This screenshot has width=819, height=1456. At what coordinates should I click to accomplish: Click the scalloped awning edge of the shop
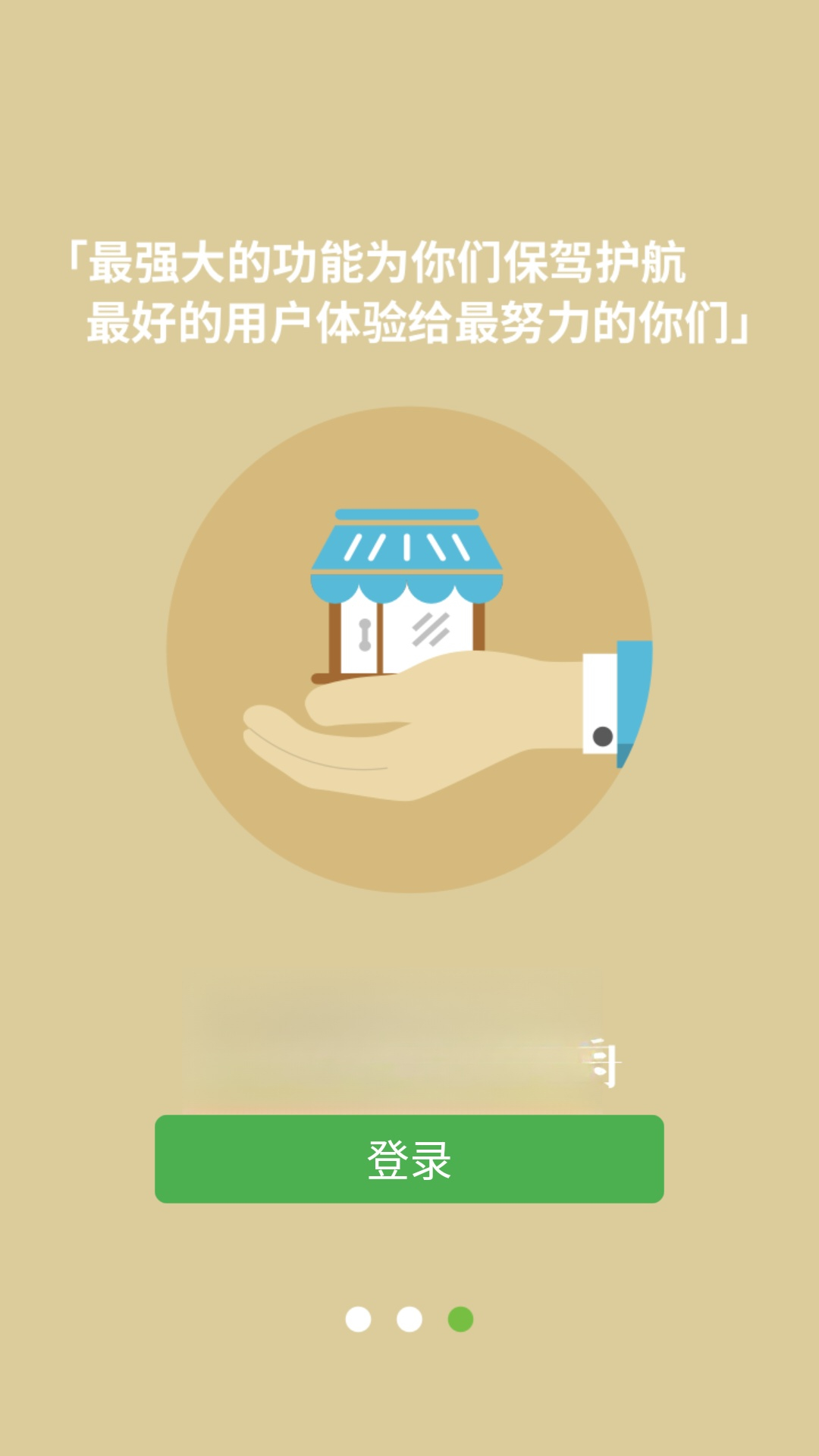[x=409, y=588]
